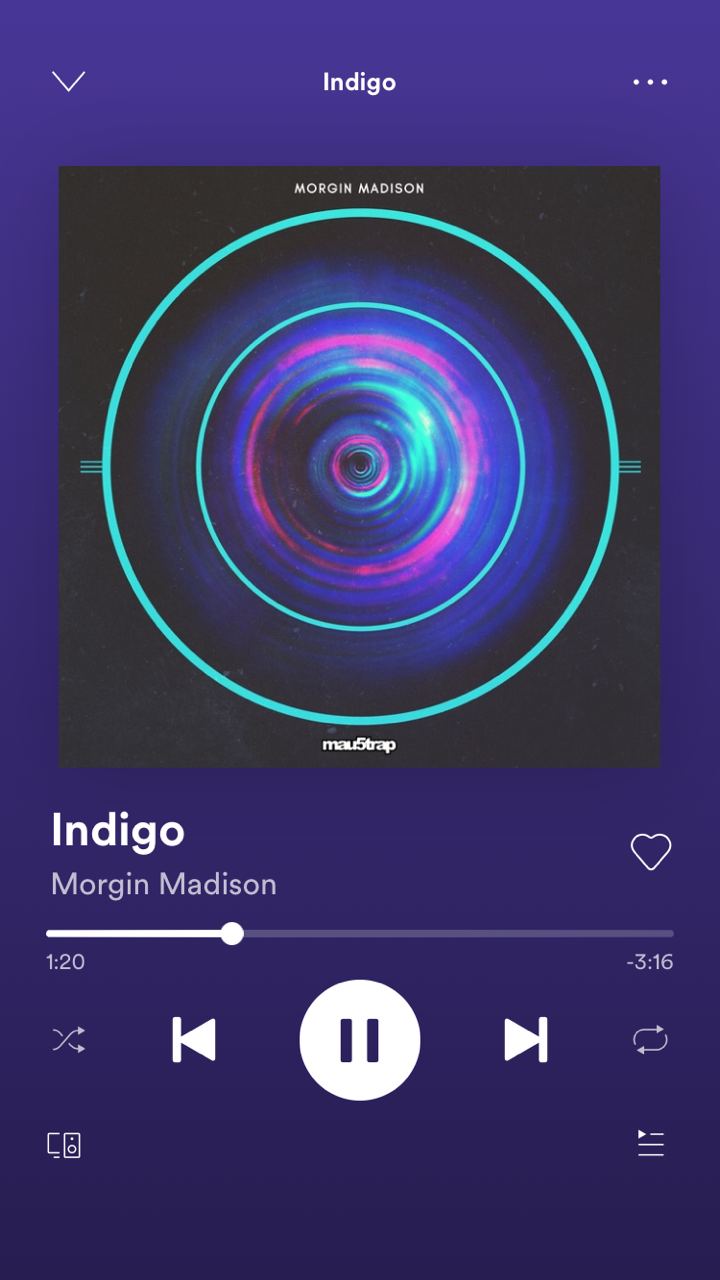Open the play queue
The height and width of the screenshot is (1280, 720).
coord(651,1143)
